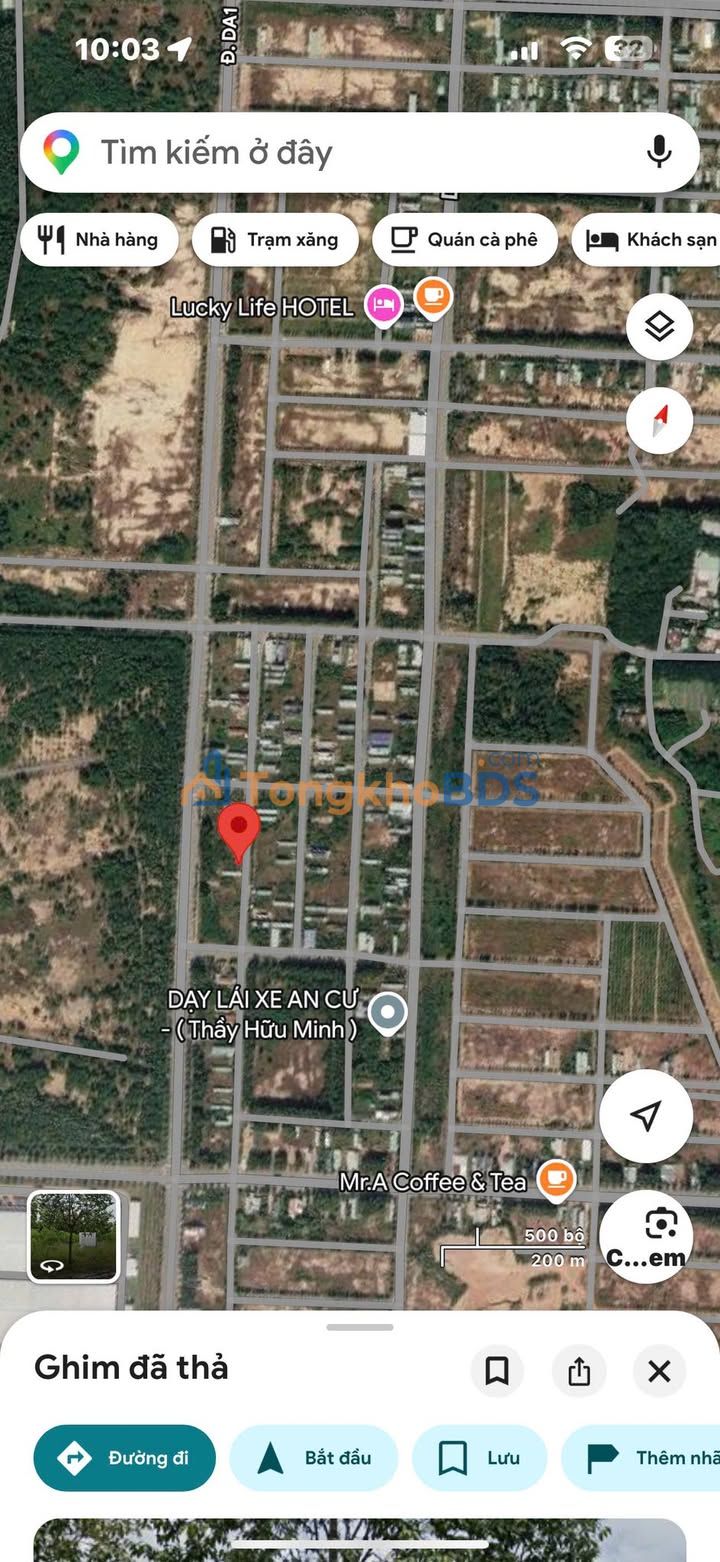
Task: Filter by "Trạm xăng" chip
Action: pos(275,240)
